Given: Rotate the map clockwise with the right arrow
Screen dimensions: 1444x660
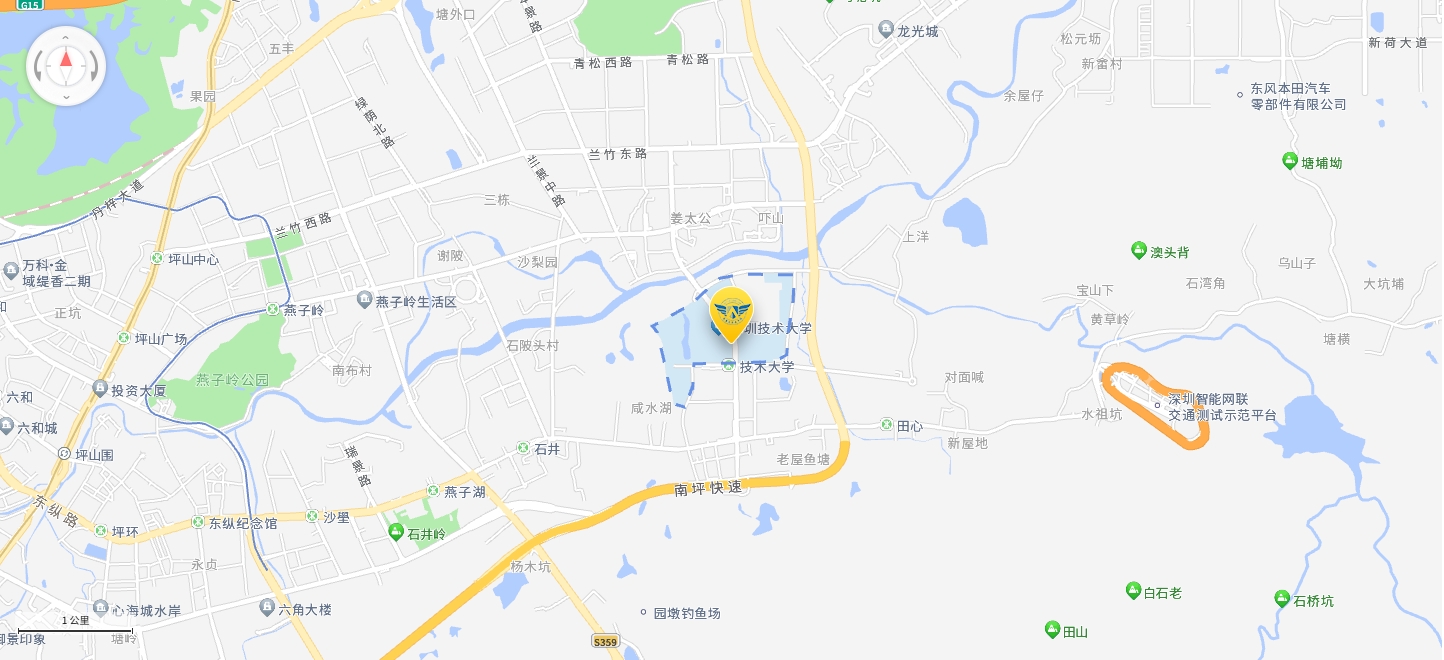Looking at the screenshot, I should click(95, 66).
